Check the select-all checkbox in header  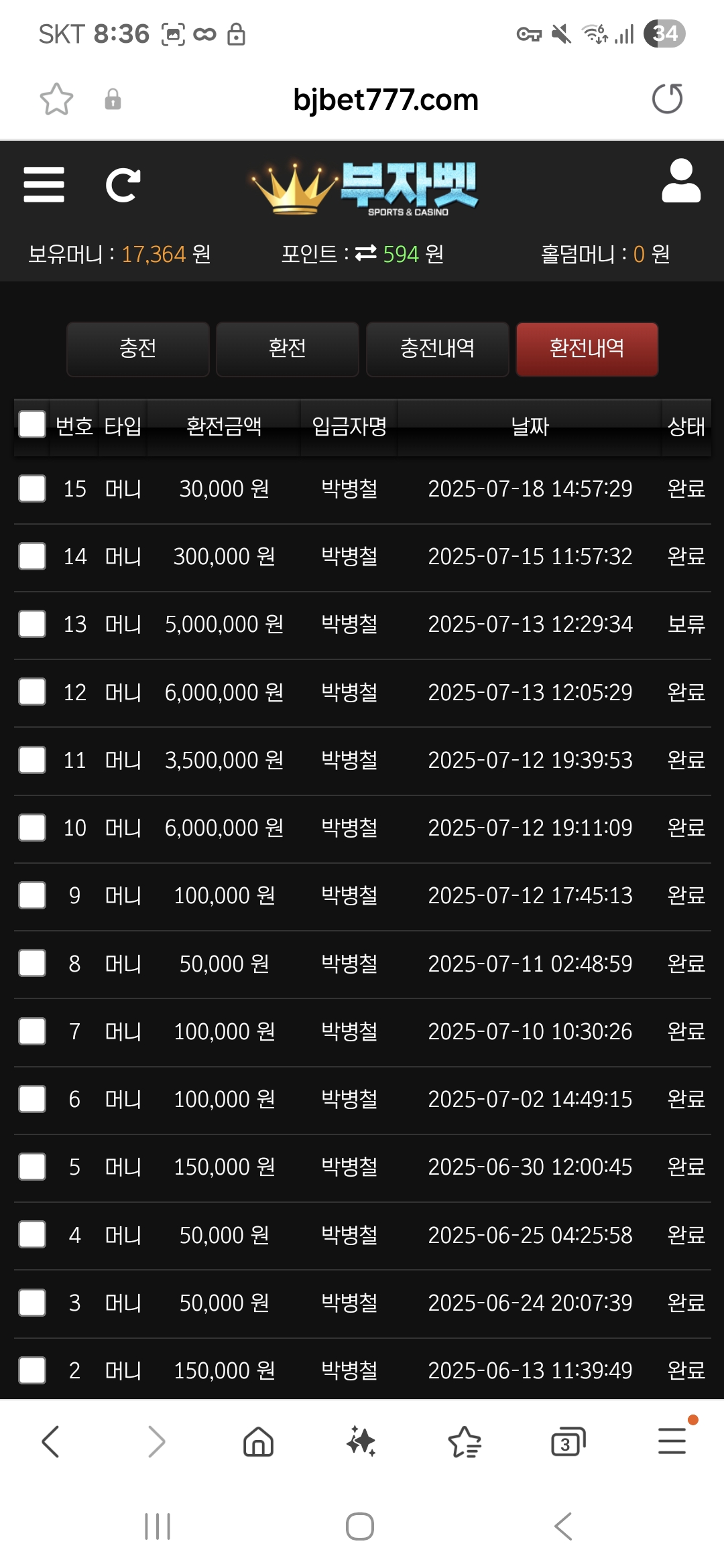[x=32, y=424]
